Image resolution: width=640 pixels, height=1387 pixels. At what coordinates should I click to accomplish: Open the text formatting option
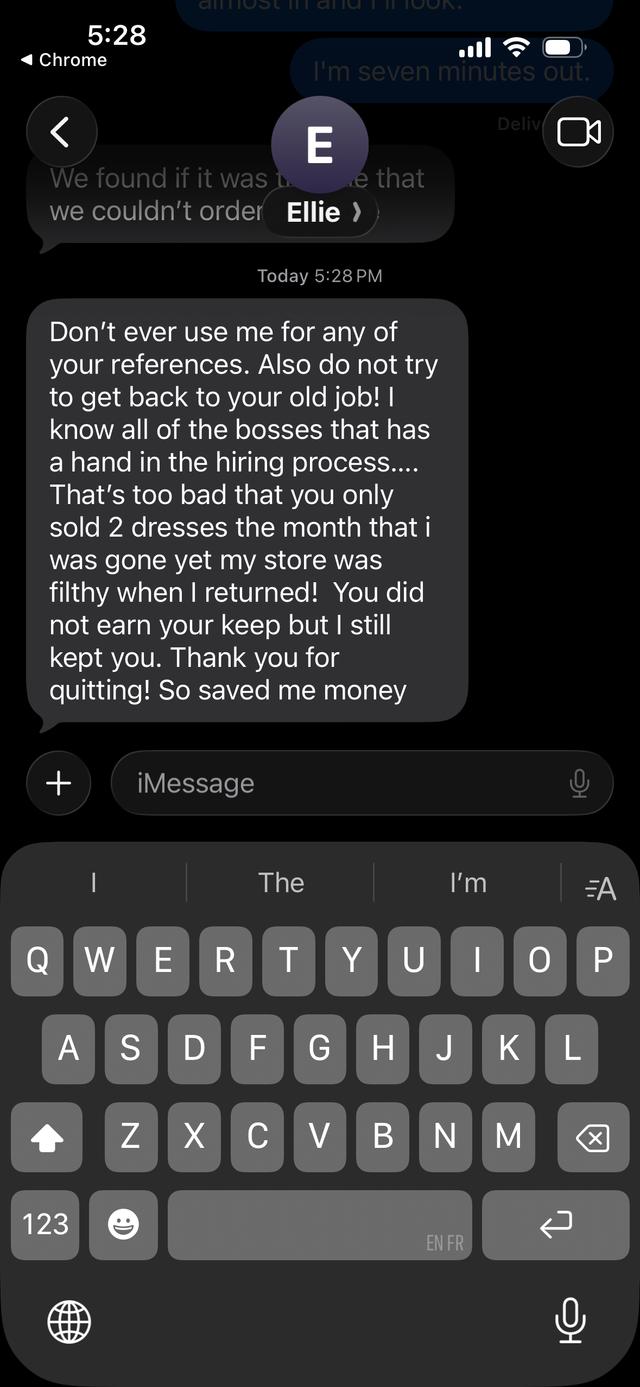(x=600, y=888)
